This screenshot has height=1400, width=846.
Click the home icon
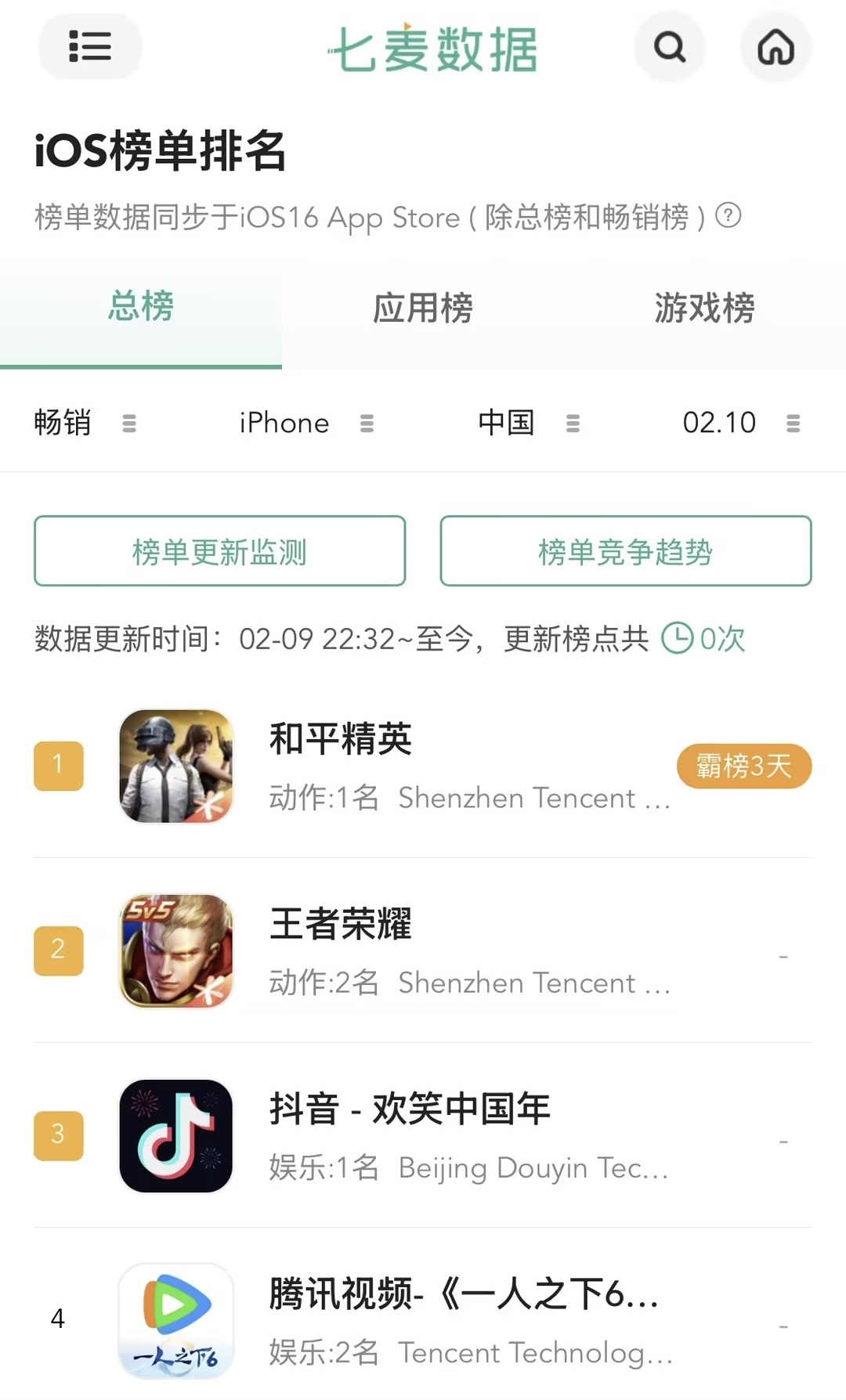pyautogui.click(x=775, y=47)
